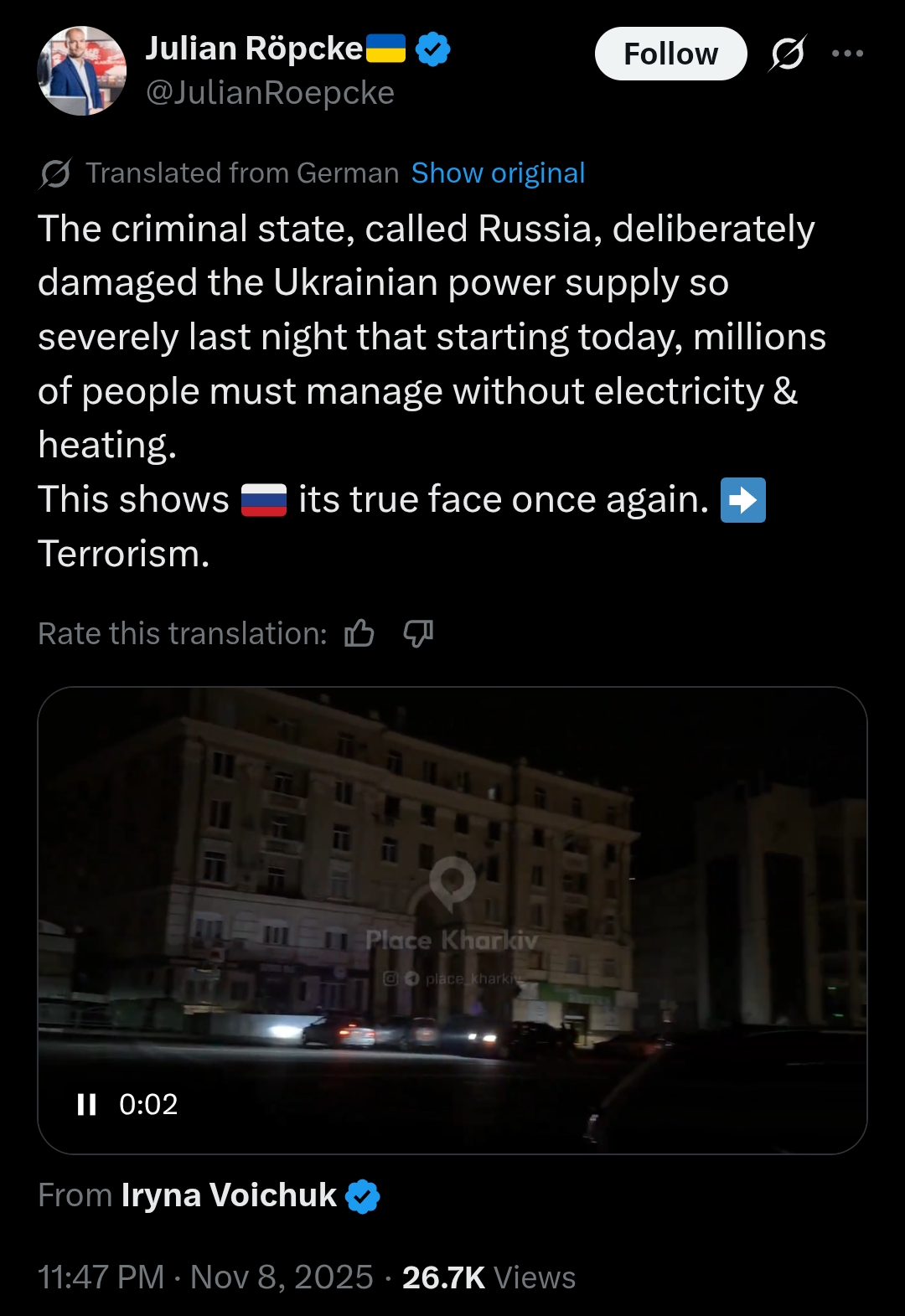
Task: Open the three-dot overflow menu
Action: point(847,54)
